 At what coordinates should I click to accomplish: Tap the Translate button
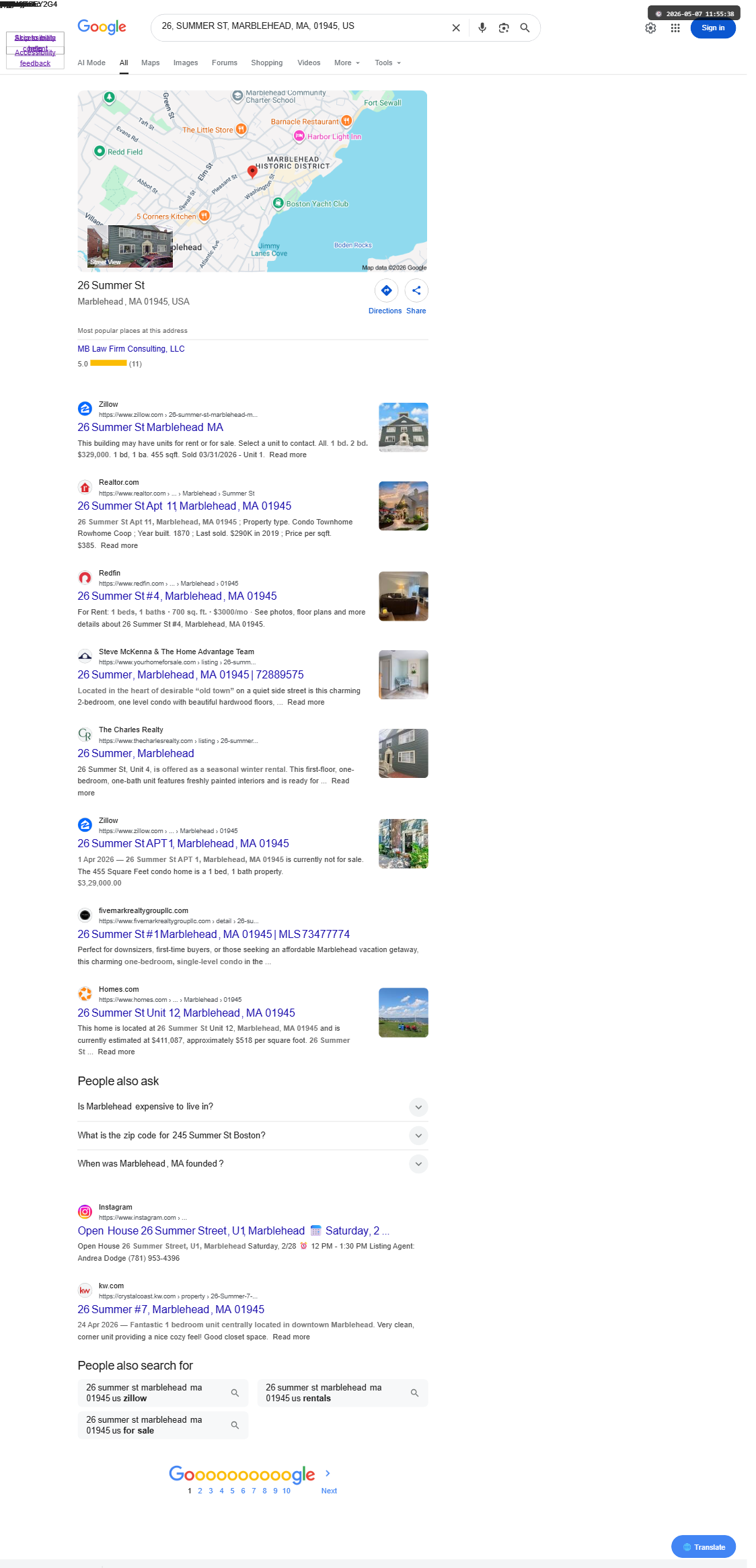click(x=704, y=1546)
